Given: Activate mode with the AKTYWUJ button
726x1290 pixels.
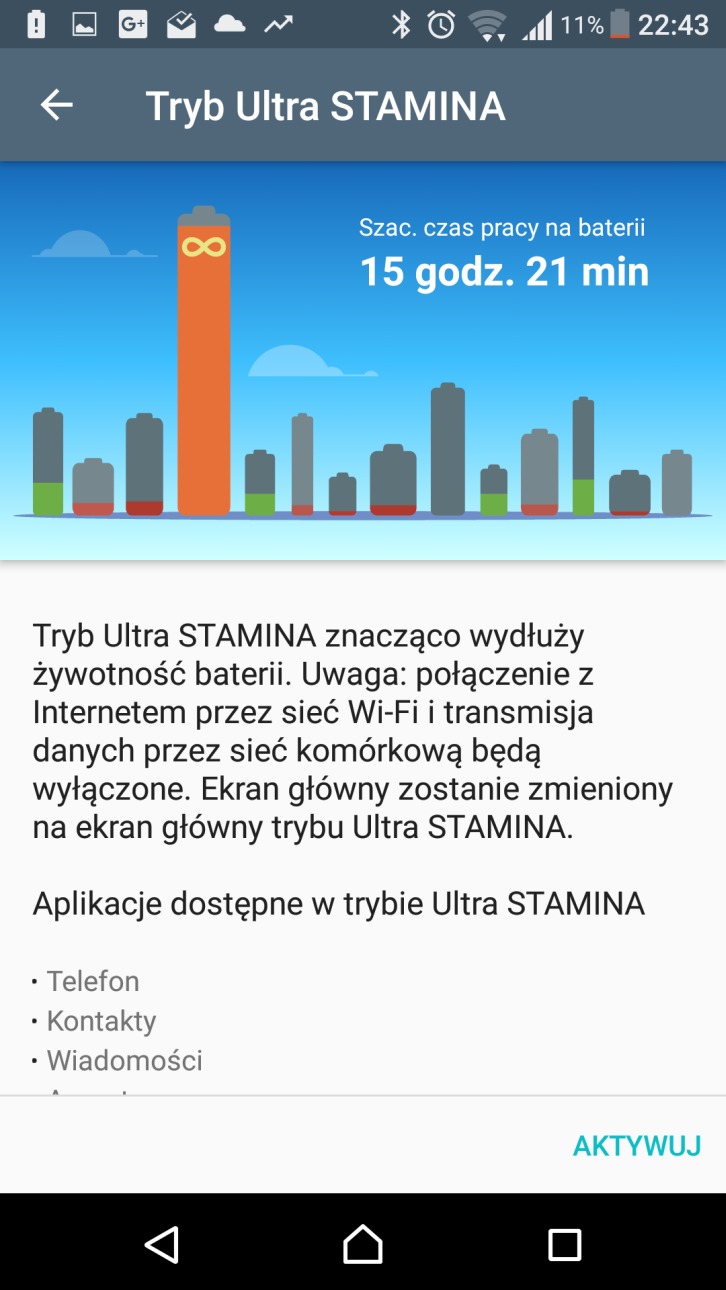Looking at the screenshot, I should pyautogui.click(x=636, y=1145).
